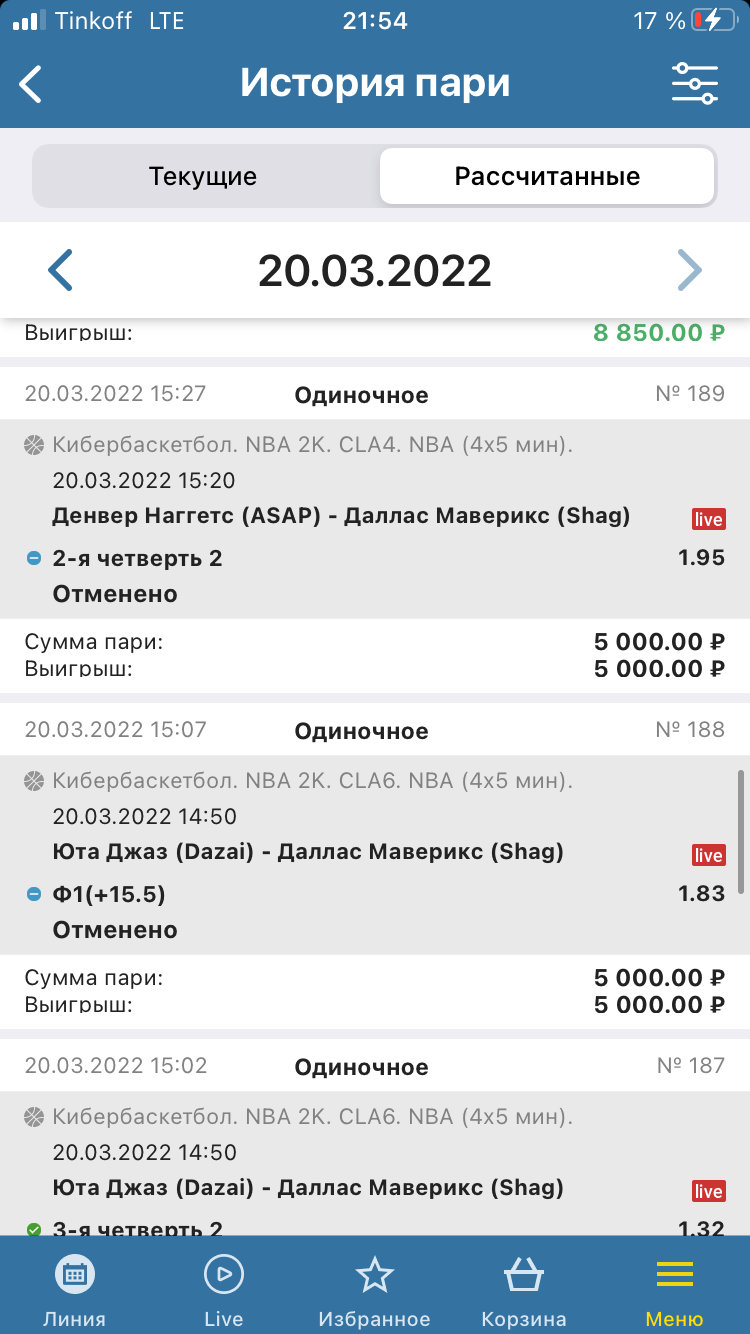Open Избранное favorites tab
The height and width of the screenshot is (1334, 750).
coord(374,1291)
